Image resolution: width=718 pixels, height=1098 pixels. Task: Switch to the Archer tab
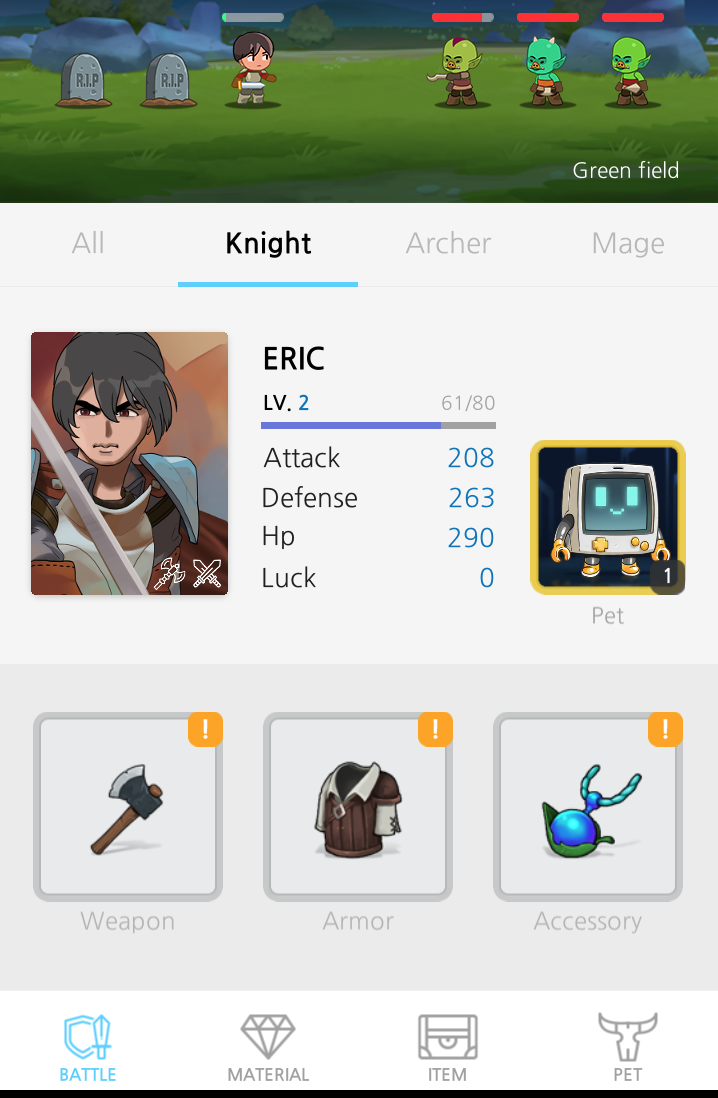click(x=448, y=243)
